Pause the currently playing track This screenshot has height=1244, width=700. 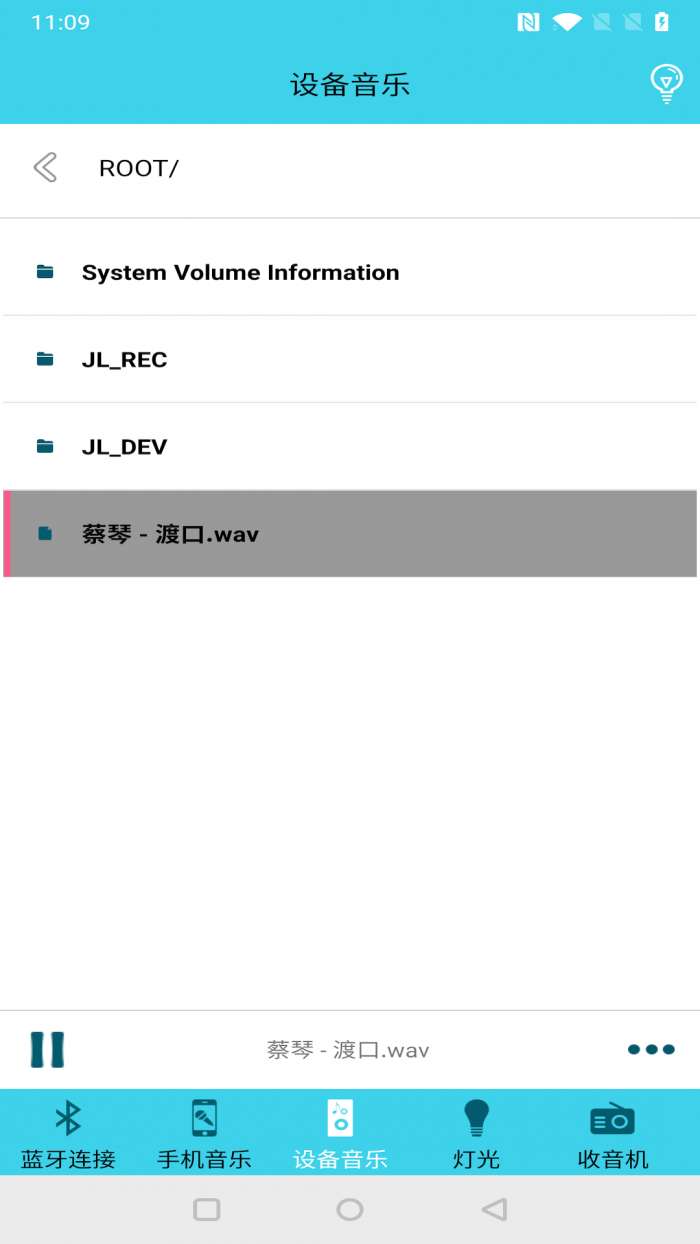[x=47, y=1050]
